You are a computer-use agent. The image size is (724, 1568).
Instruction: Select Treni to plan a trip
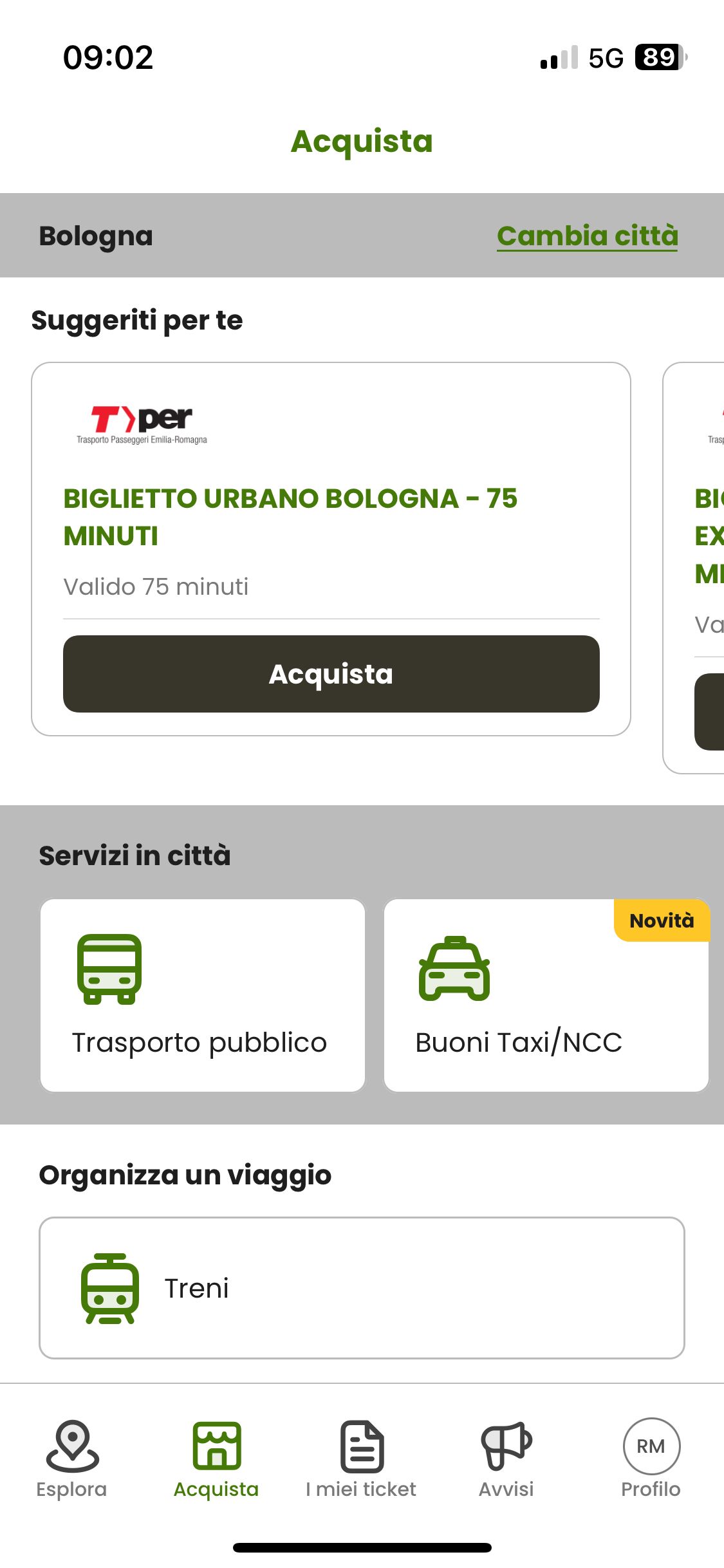pos(362,1288)
